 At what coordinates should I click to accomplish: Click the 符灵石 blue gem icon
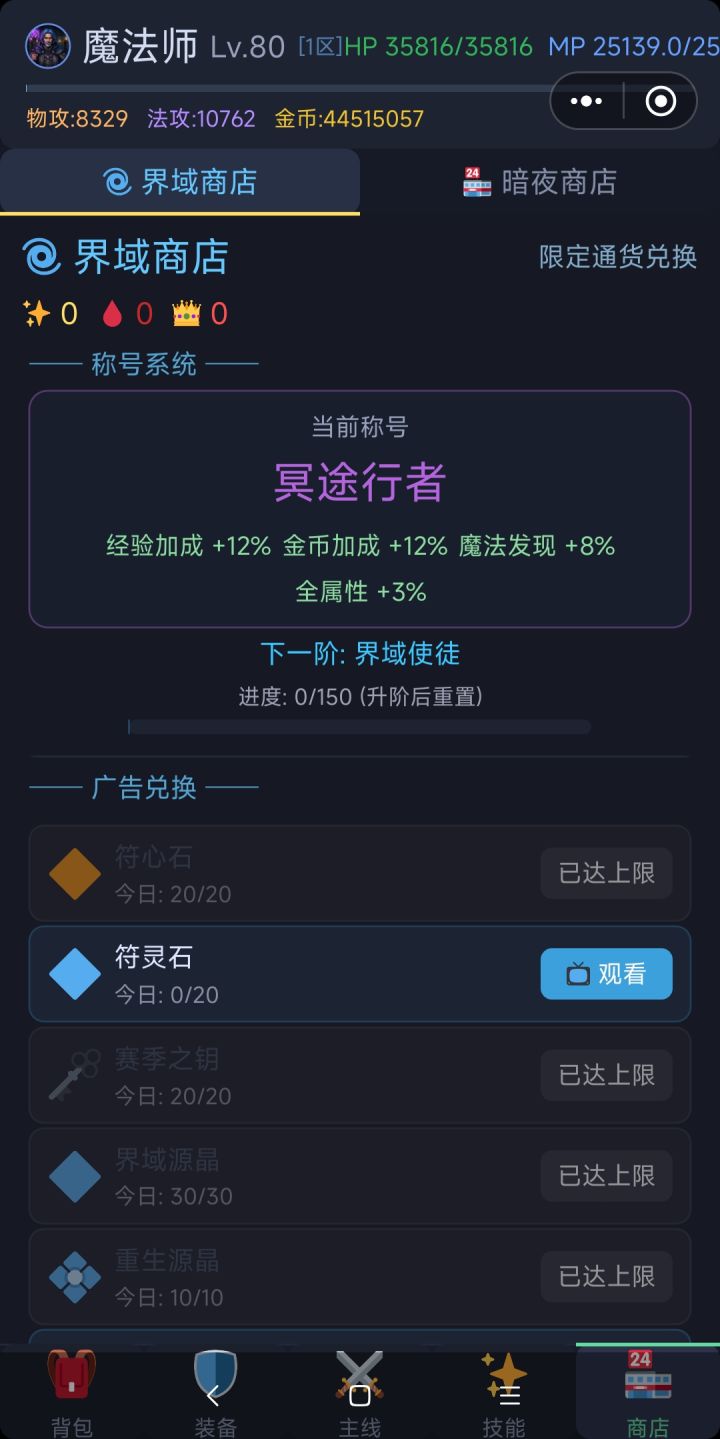point(74,973)
